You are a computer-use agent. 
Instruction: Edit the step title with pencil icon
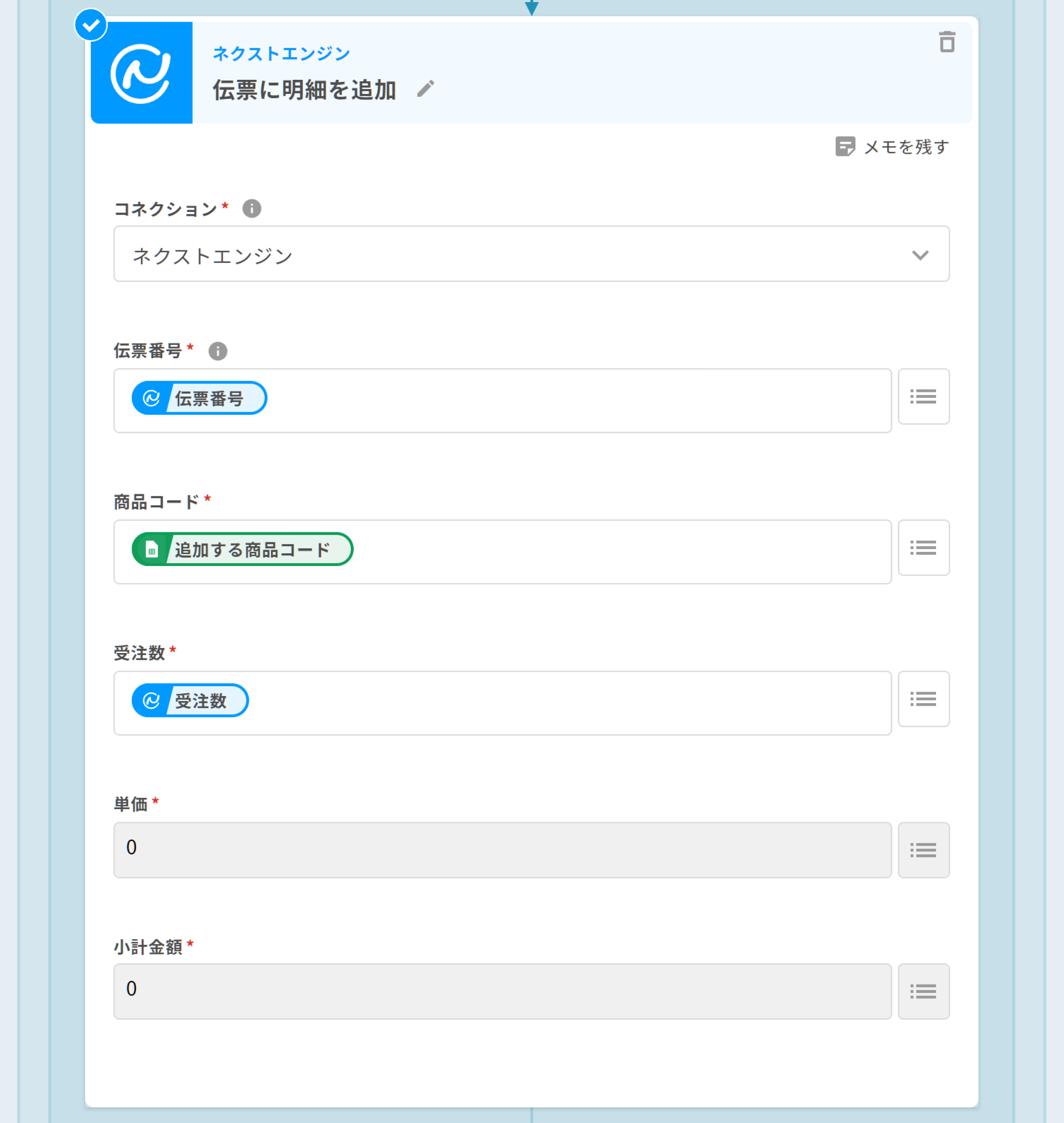(x=425, y=89)
